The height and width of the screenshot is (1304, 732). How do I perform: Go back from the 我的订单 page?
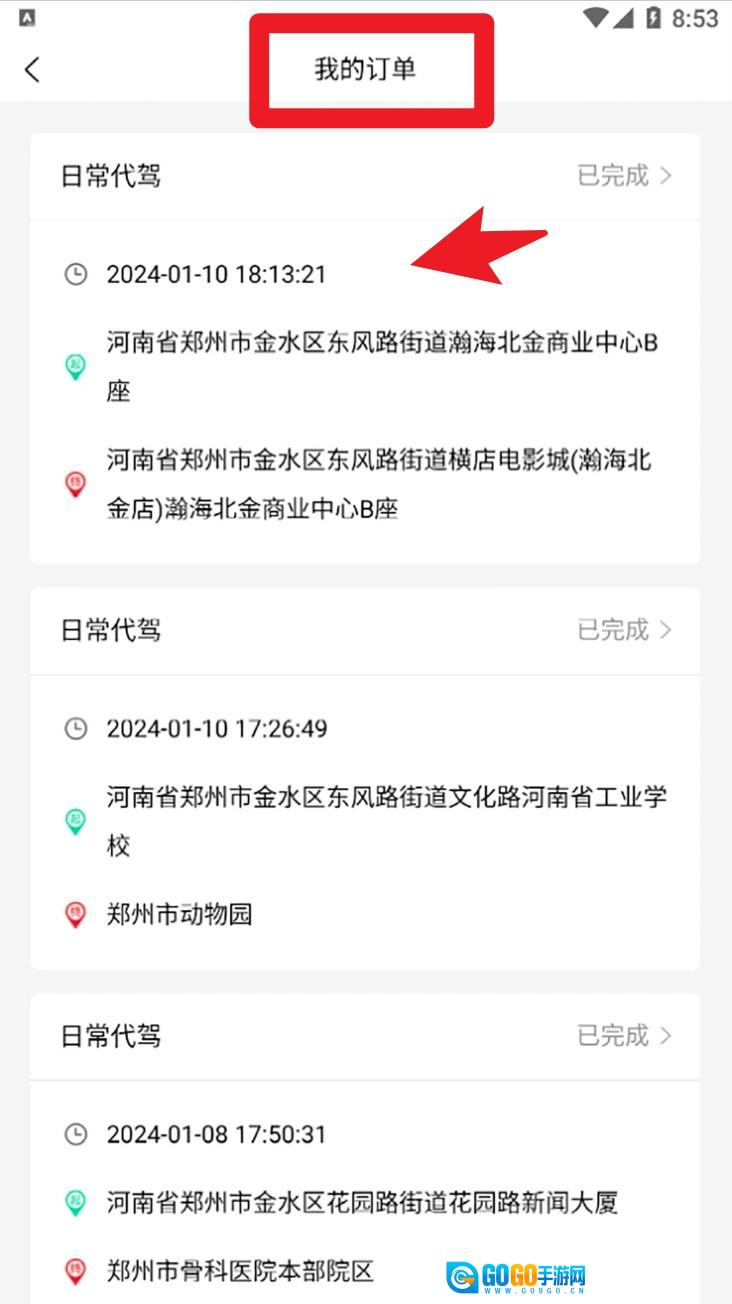pyautogui.click(x=32, y=70)
